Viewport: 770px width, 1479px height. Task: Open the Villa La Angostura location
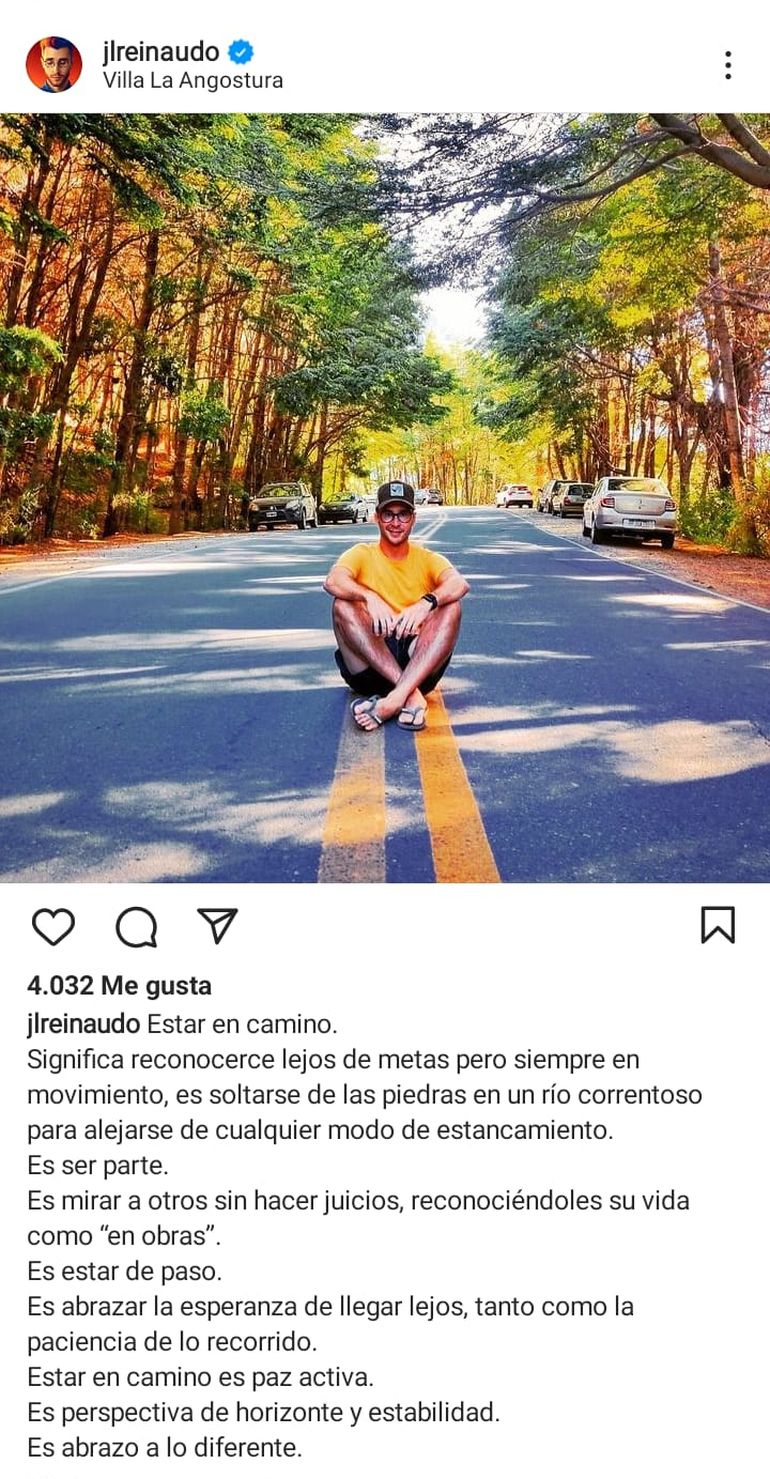(x=192, y=81)
